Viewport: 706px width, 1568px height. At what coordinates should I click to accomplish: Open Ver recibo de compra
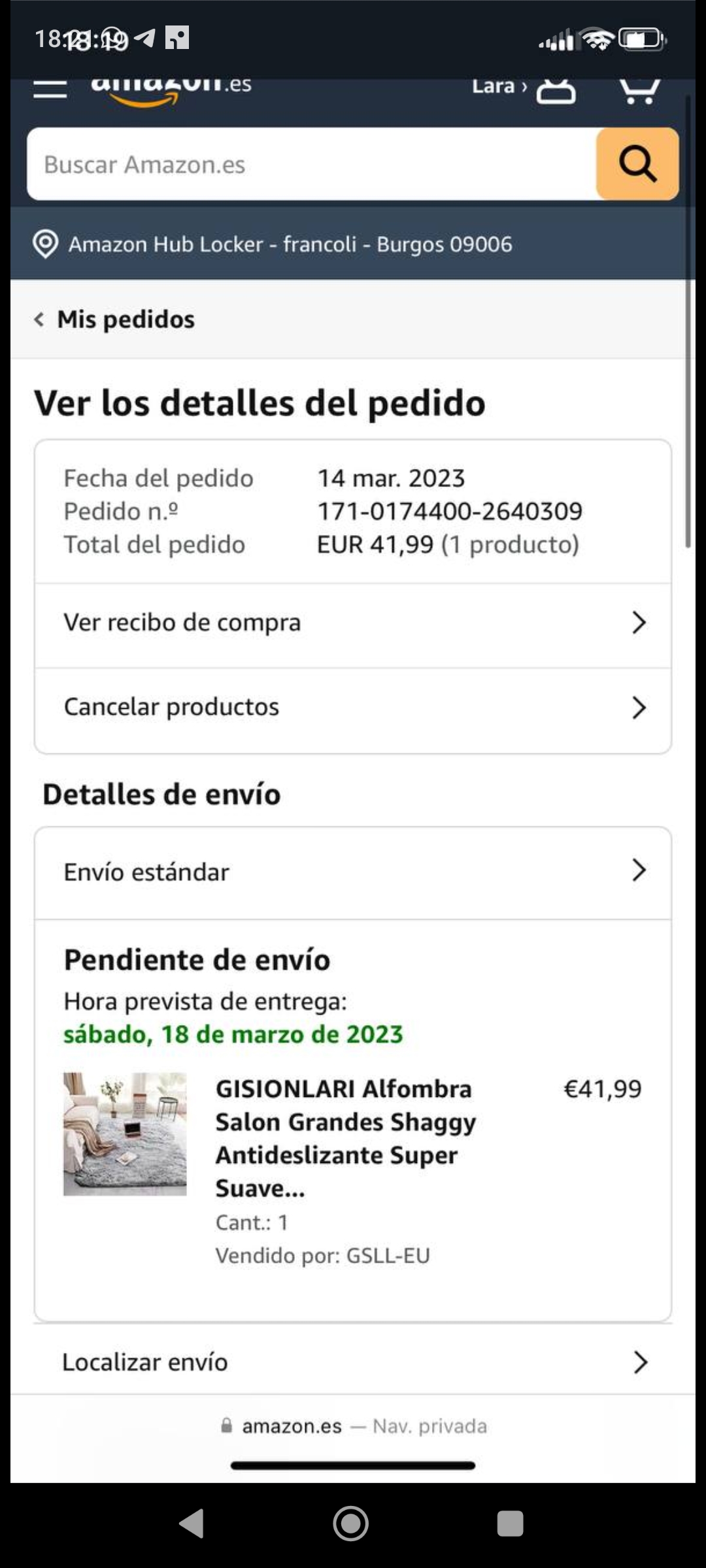[x=353, y=623]
